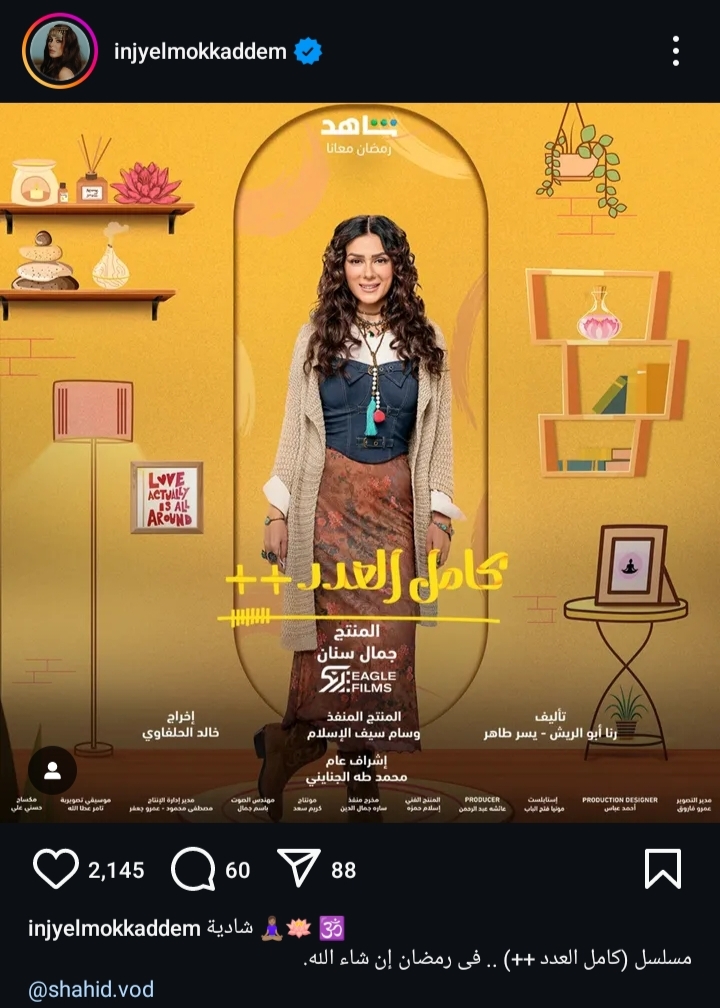720x1008 pixels.
Task: Open the three-dot overflow menu
Action: tap(676, 51)
